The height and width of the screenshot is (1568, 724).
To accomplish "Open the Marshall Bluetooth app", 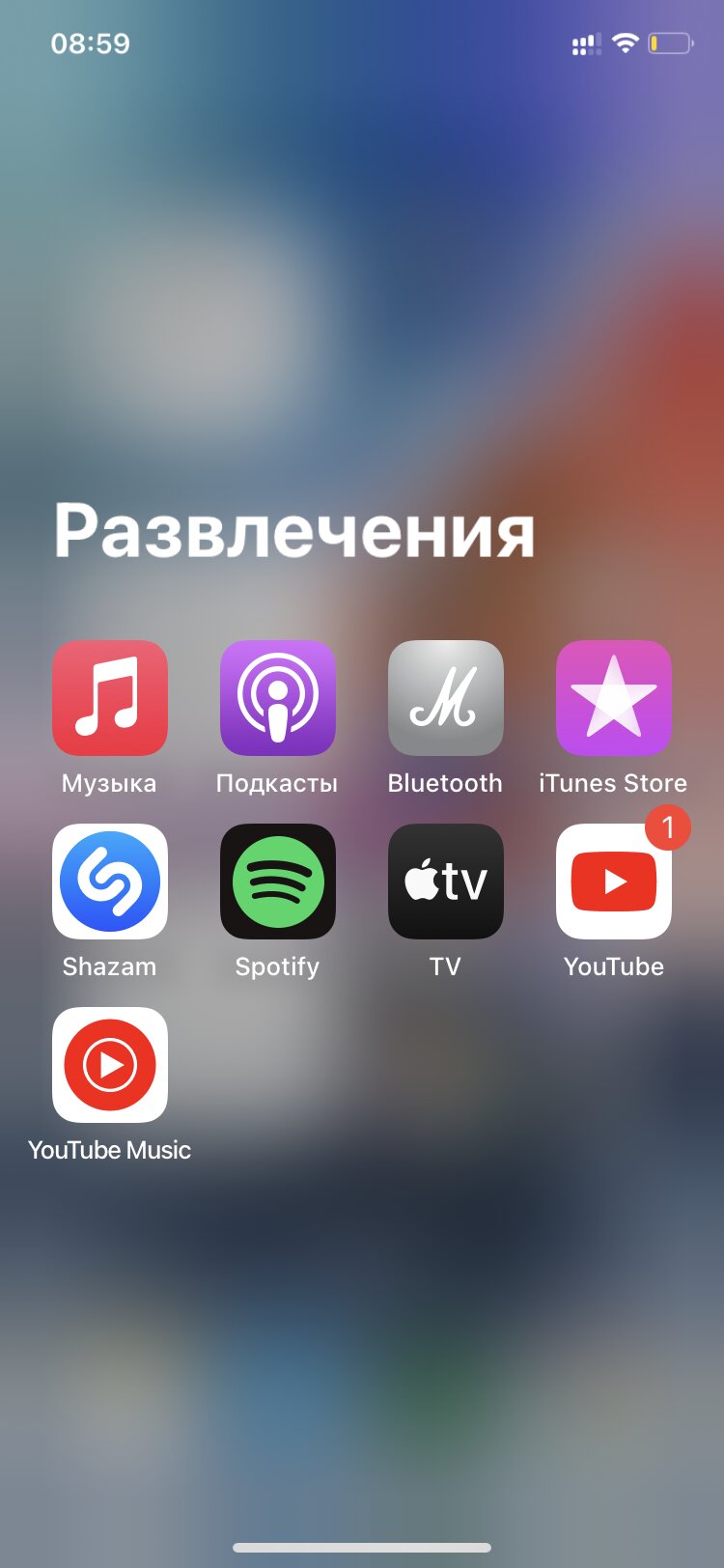I will click(446, 698).
